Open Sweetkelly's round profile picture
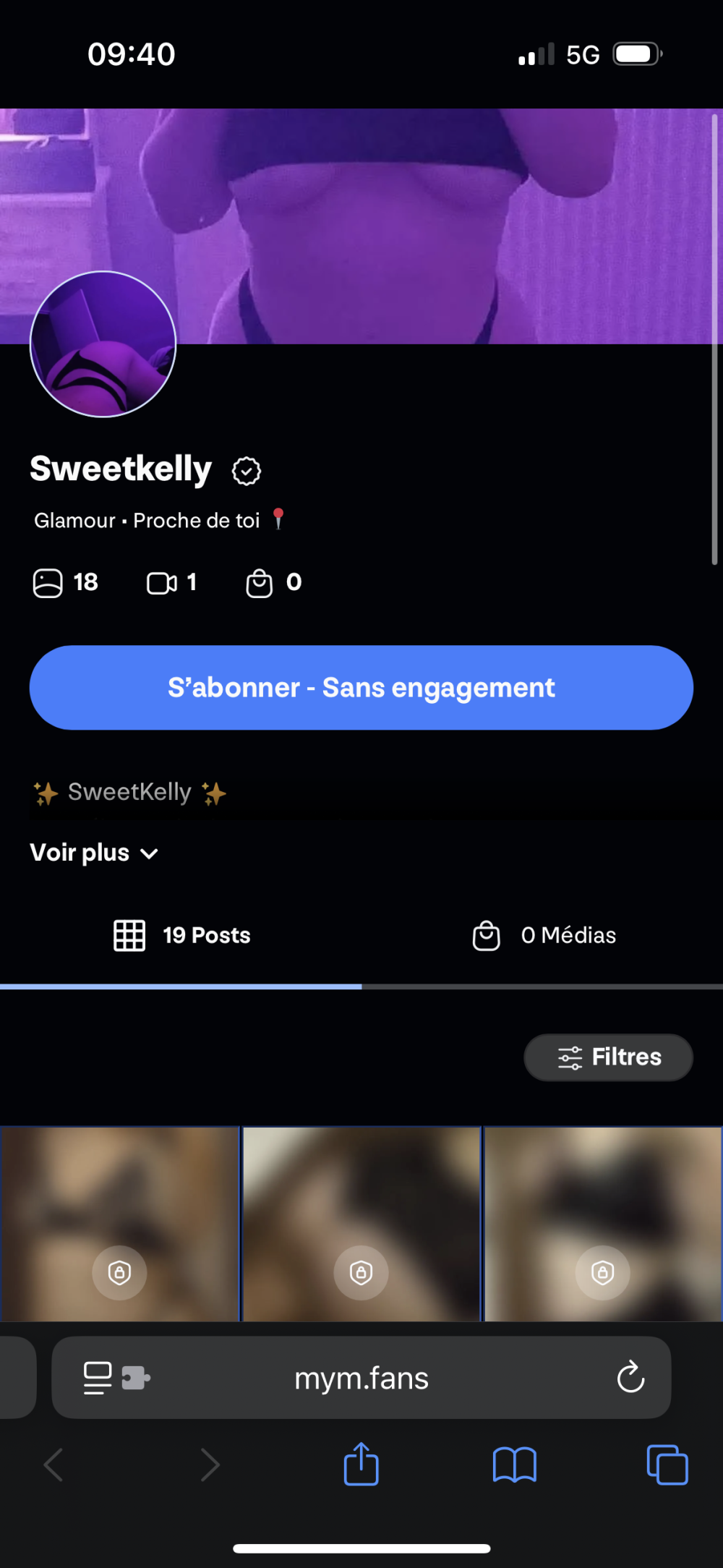The image size is (723, 1568). (103, 344)
